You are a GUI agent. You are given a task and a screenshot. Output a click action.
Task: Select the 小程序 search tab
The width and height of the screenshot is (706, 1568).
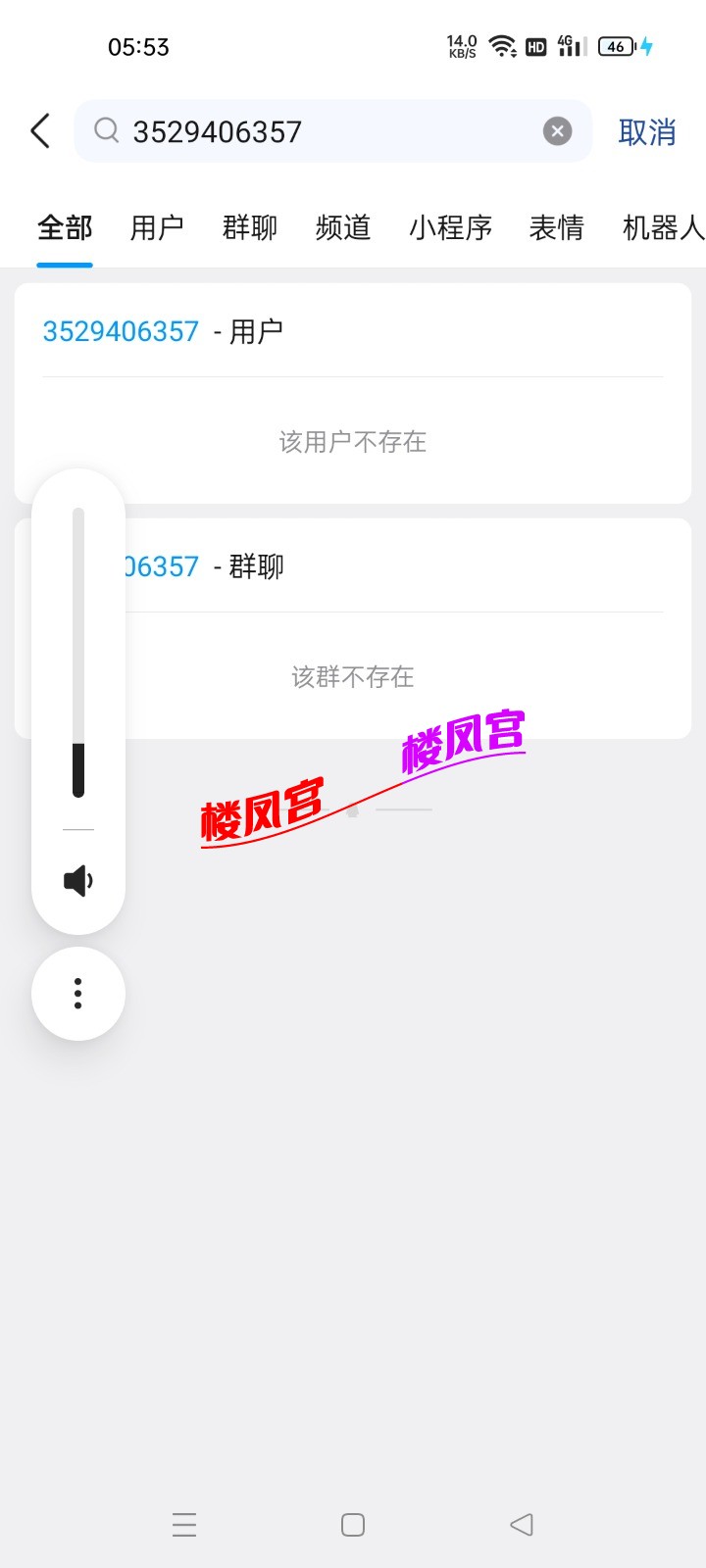[x=449, y=227]
